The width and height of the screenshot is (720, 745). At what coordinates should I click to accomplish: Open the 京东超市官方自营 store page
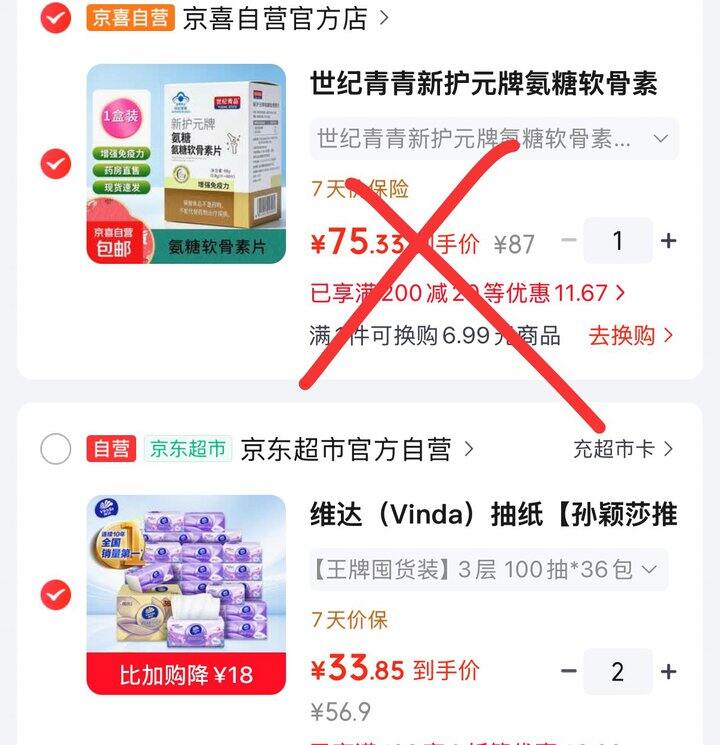357,449
